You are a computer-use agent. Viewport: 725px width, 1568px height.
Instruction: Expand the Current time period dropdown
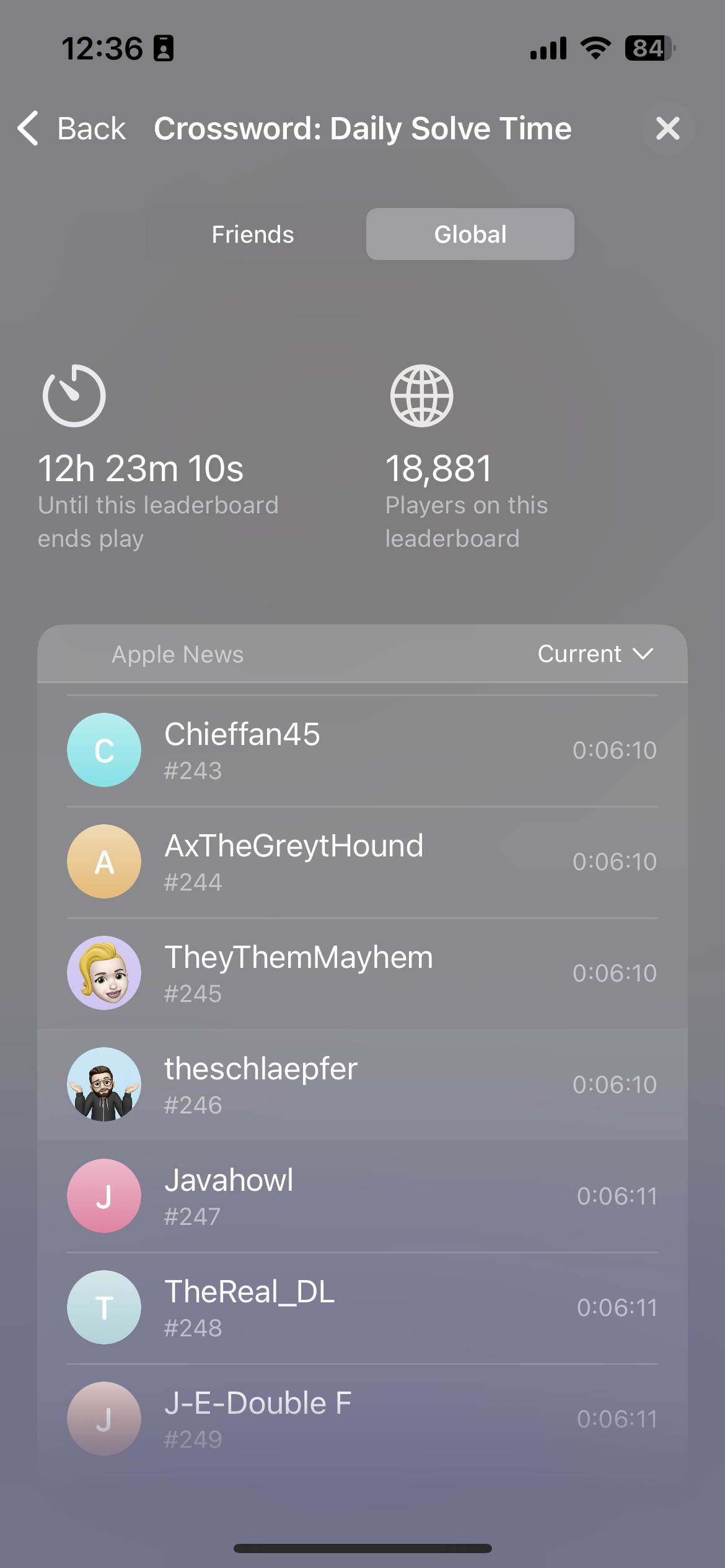[595, 654]
